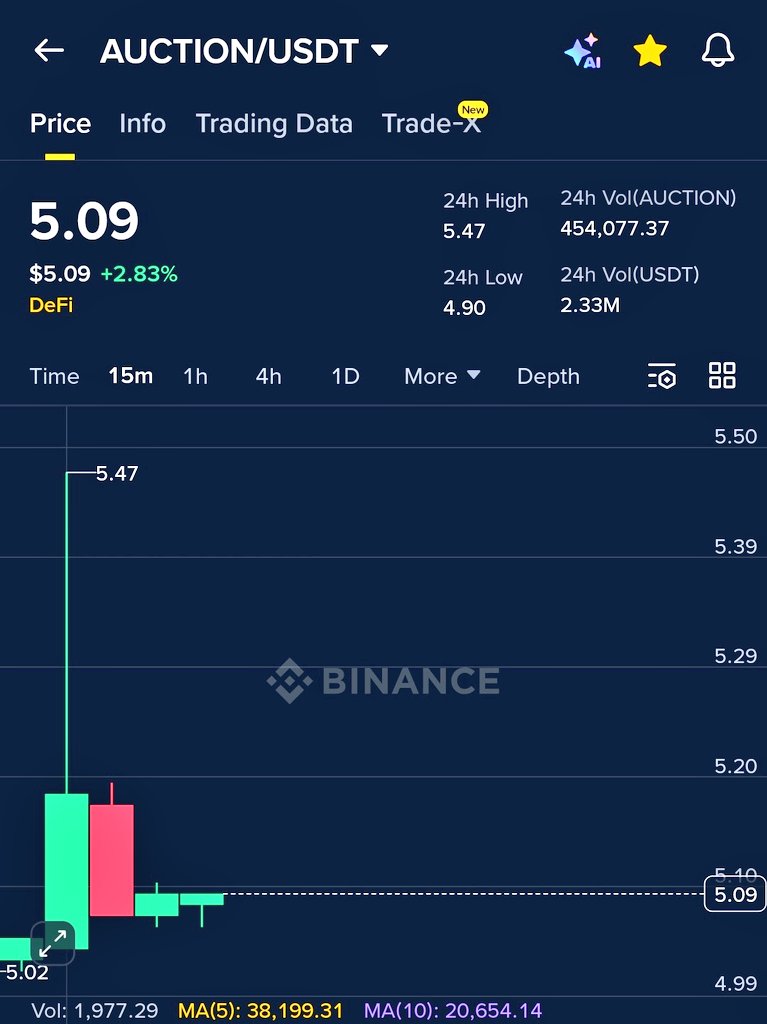Go back using the arrow

click(x=49, y=51)
